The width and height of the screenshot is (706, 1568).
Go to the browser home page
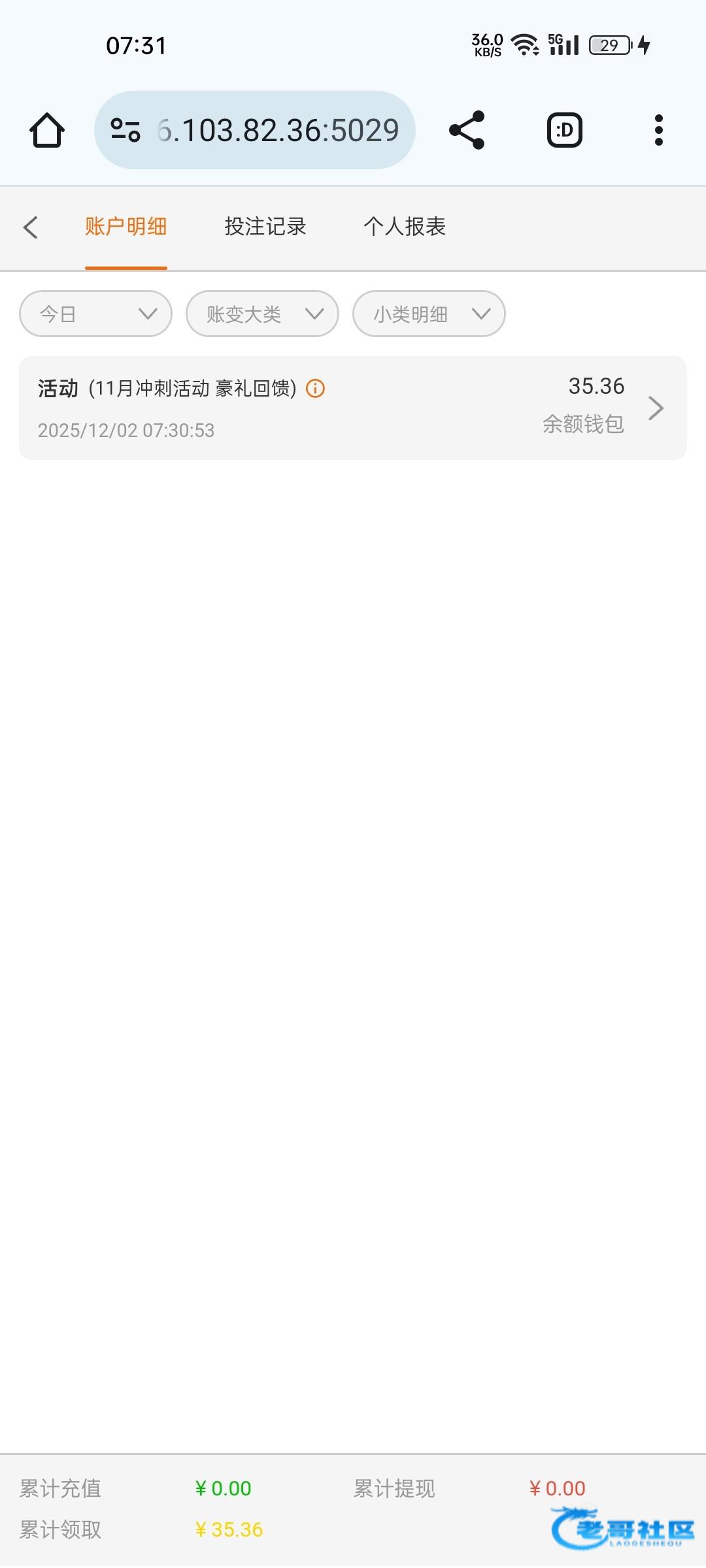pyautogui.click(x=47, y=130)
